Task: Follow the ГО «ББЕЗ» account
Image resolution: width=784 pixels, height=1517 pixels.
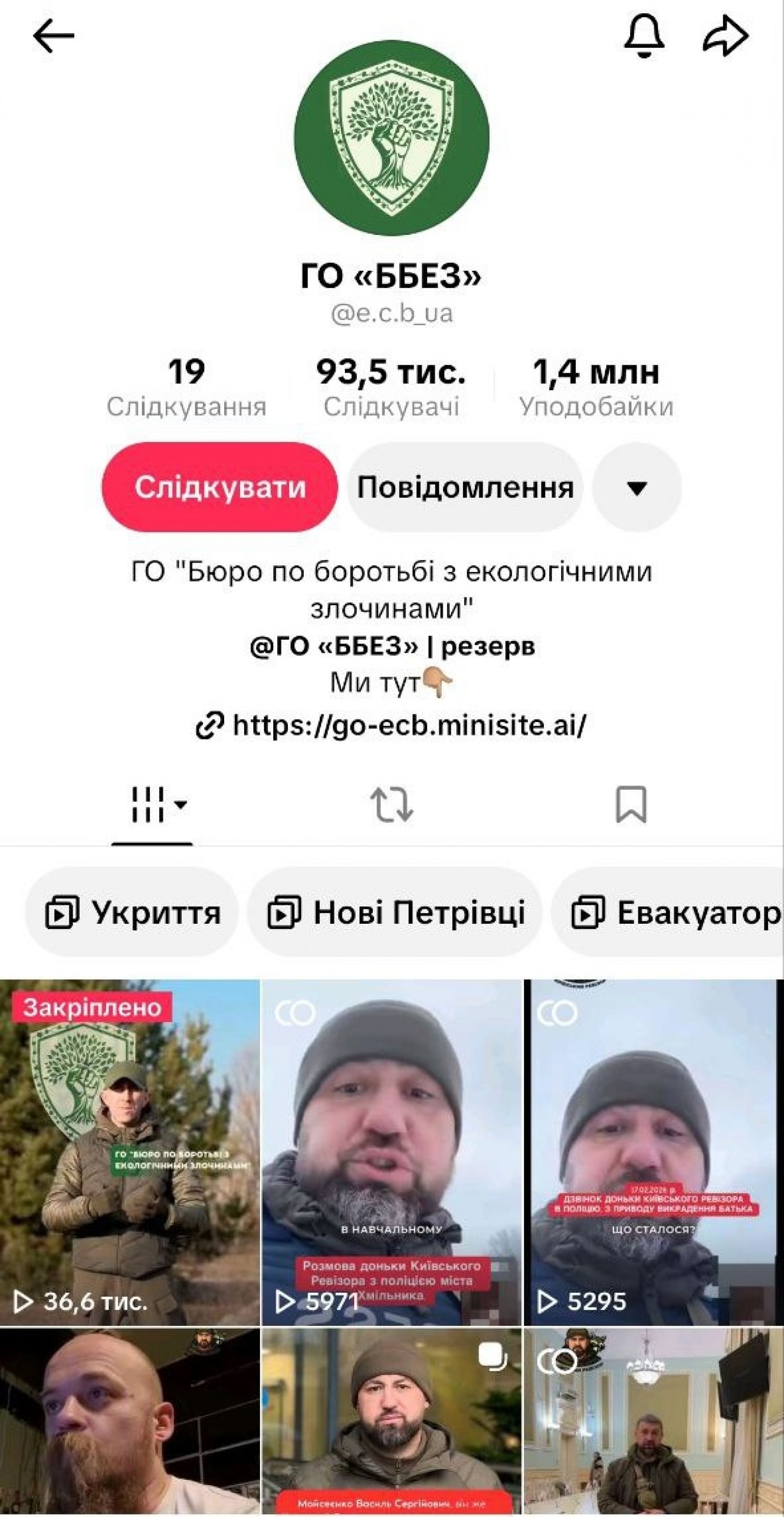Action: (220, 487)
